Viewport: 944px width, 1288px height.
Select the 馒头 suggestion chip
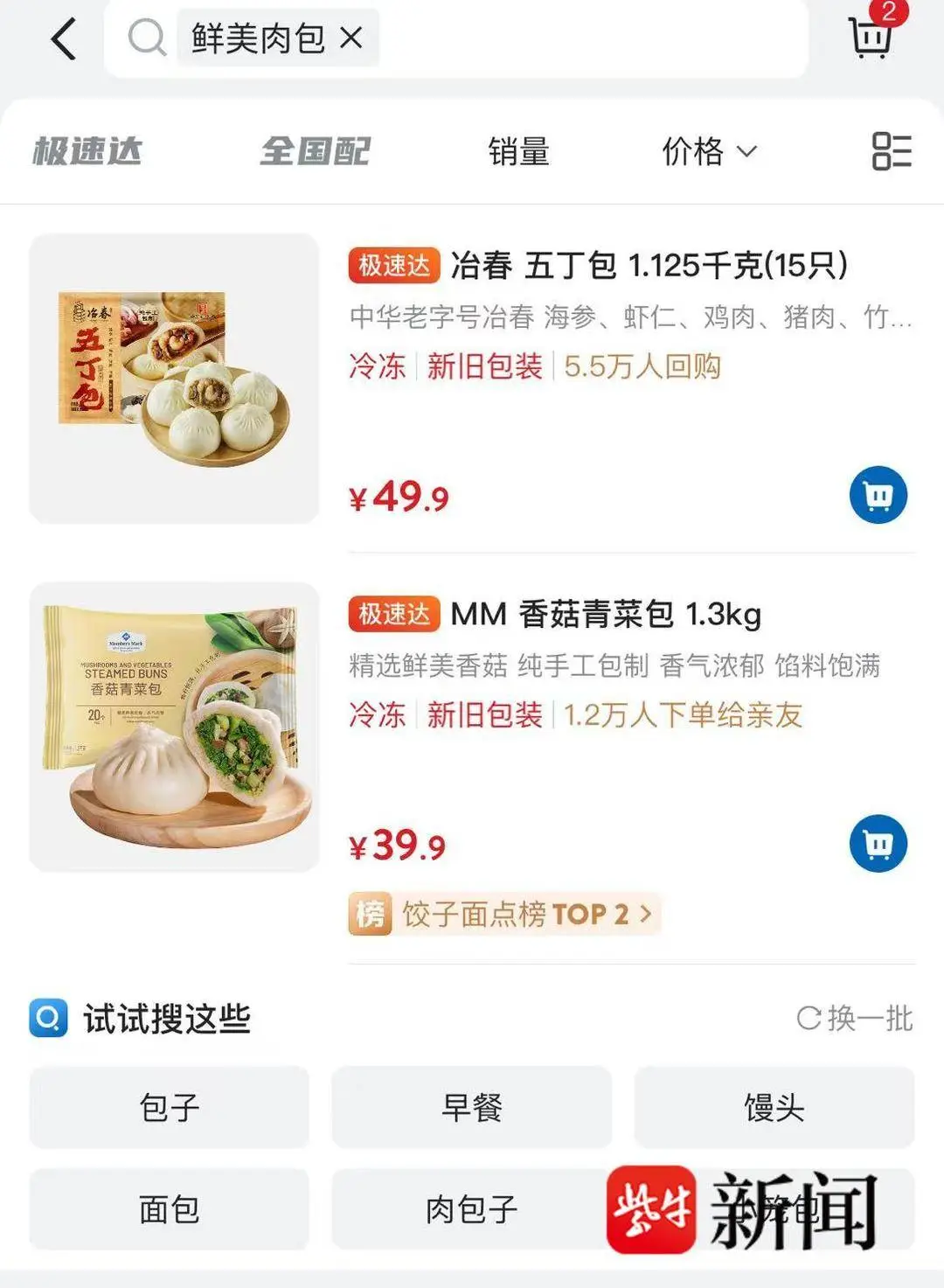tap(773, 1107)
